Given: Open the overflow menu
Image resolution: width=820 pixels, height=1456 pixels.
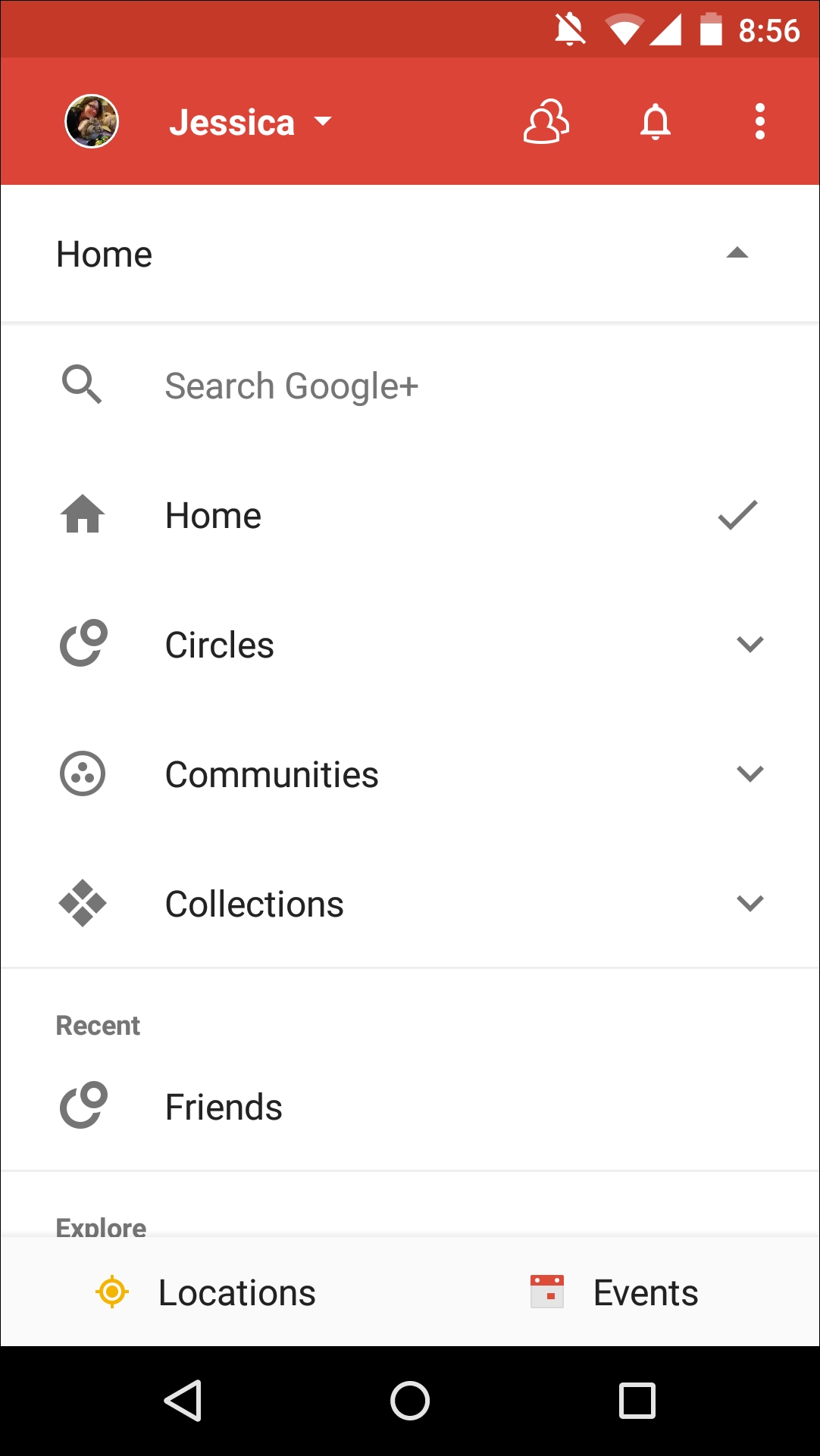Looking at the screenshot, I should [759, 121].
